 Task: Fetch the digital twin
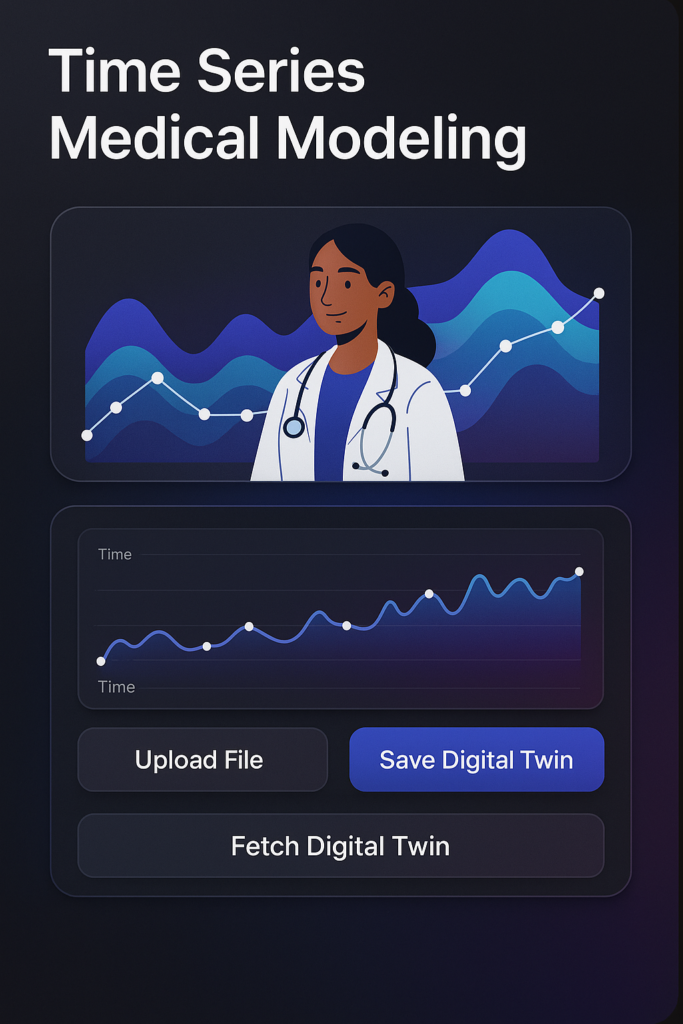340,846
